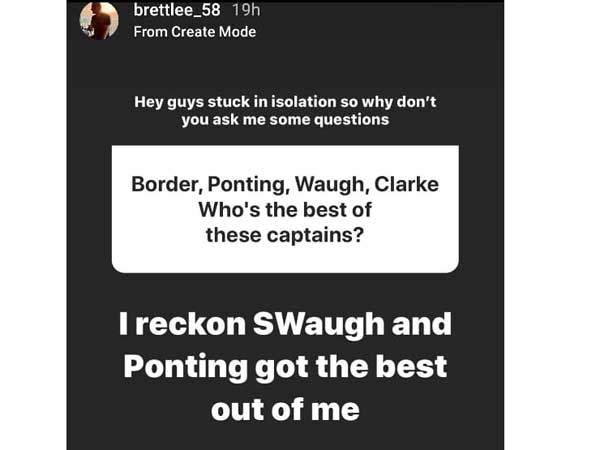Open brettlee_58's profile picture
The height and width of the screenshot is (450, 600).
pos(100,20)
